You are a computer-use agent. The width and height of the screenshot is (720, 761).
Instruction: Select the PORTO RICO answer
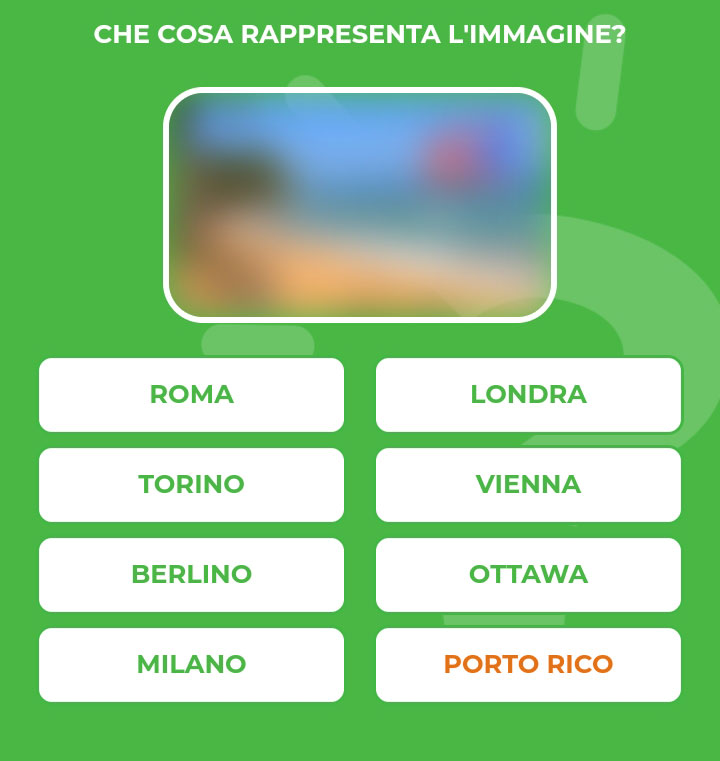pos(528,665)
